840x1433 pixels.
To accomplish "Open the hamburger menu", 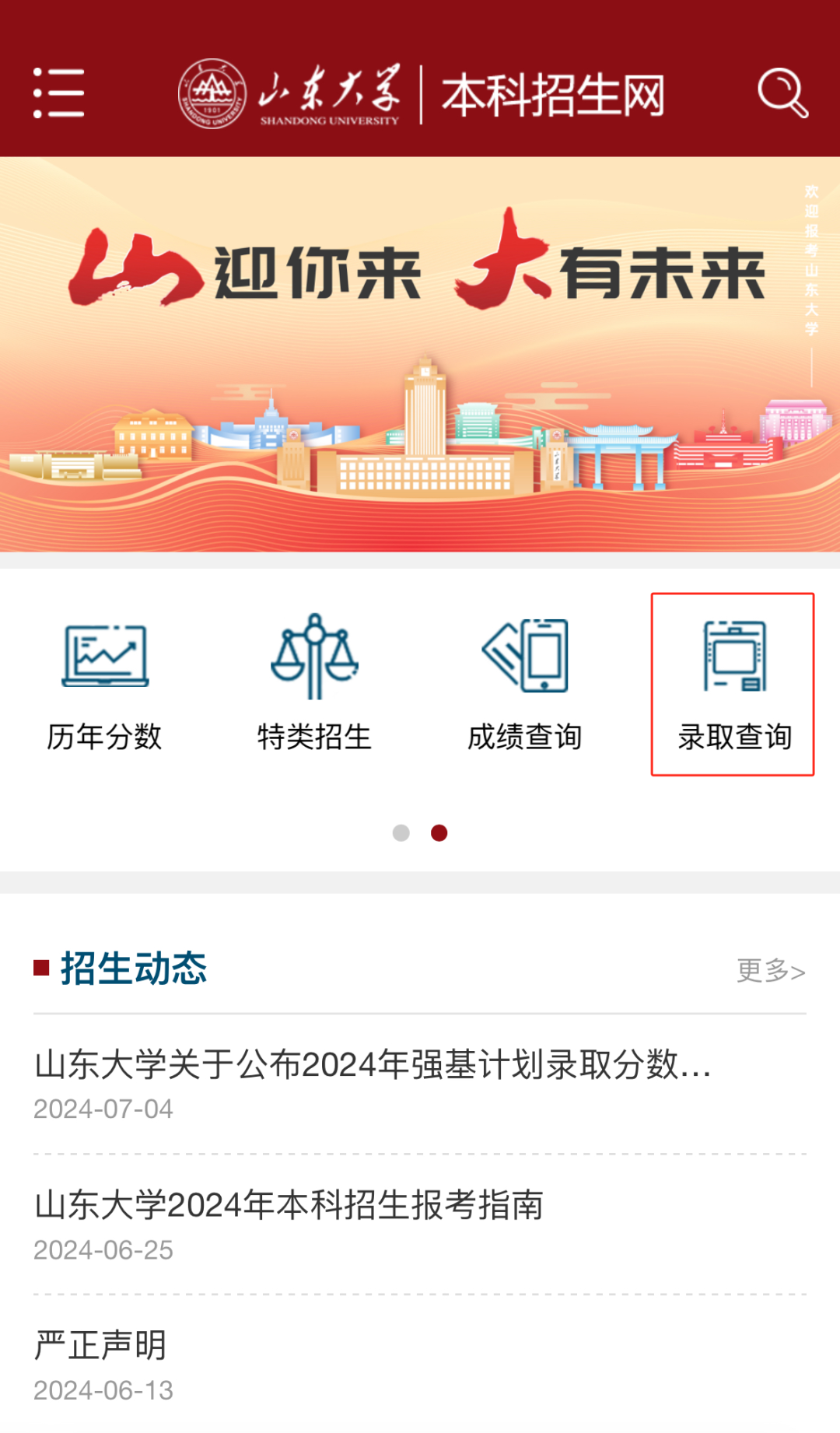I will coord(58,93).
